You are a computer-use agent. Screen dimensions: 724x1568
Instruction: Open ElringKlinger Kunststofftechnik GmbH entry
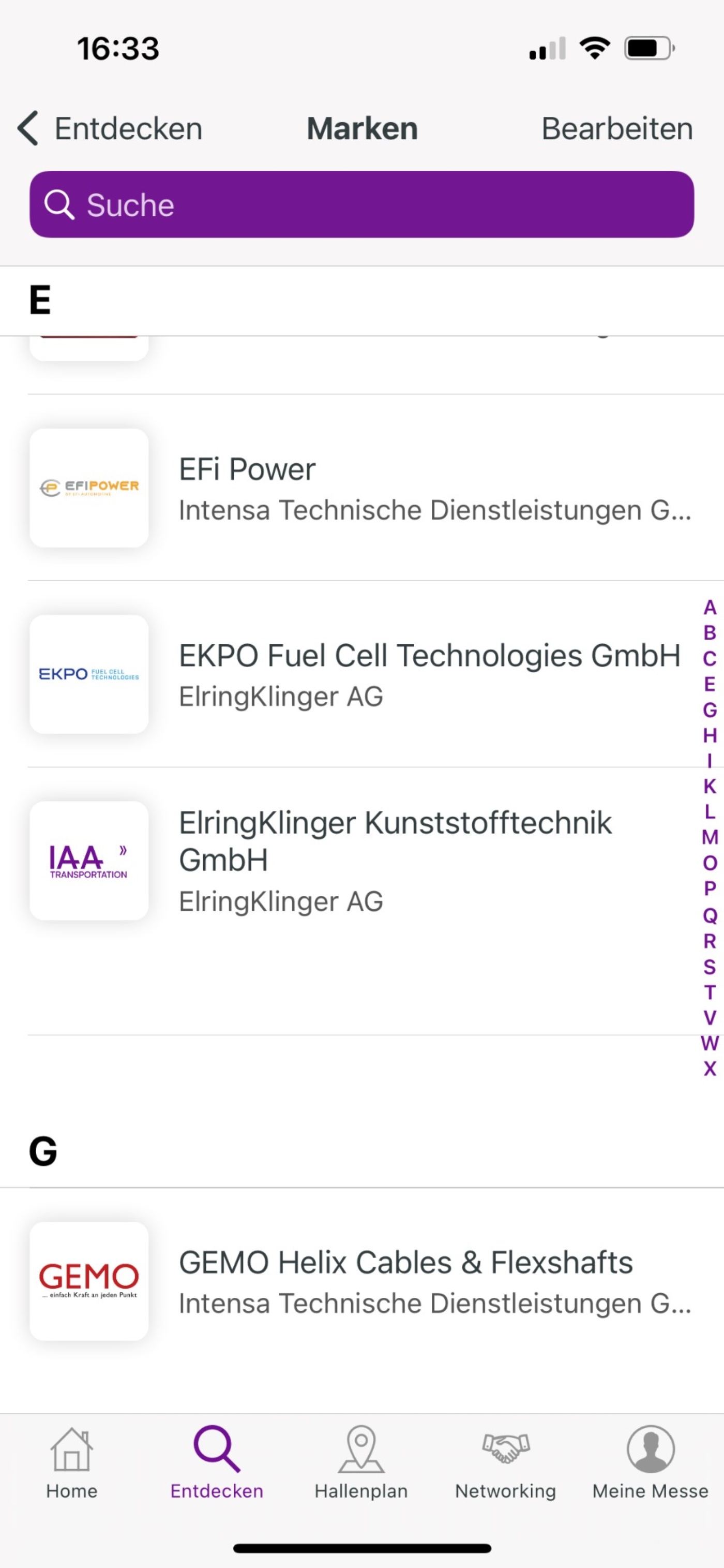tap(362, 861)
